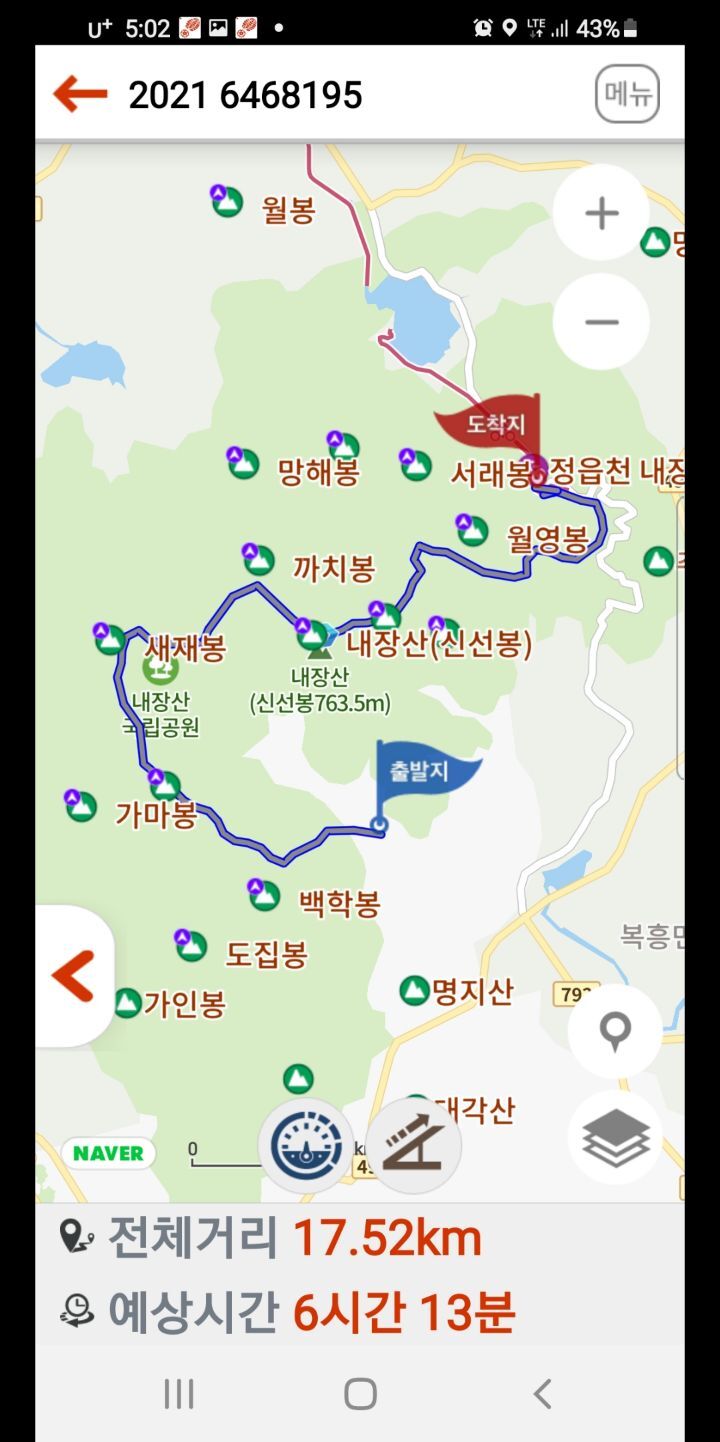Go to the system home screen
This screenshot has width=720, height=1442.
[360, 1393]
